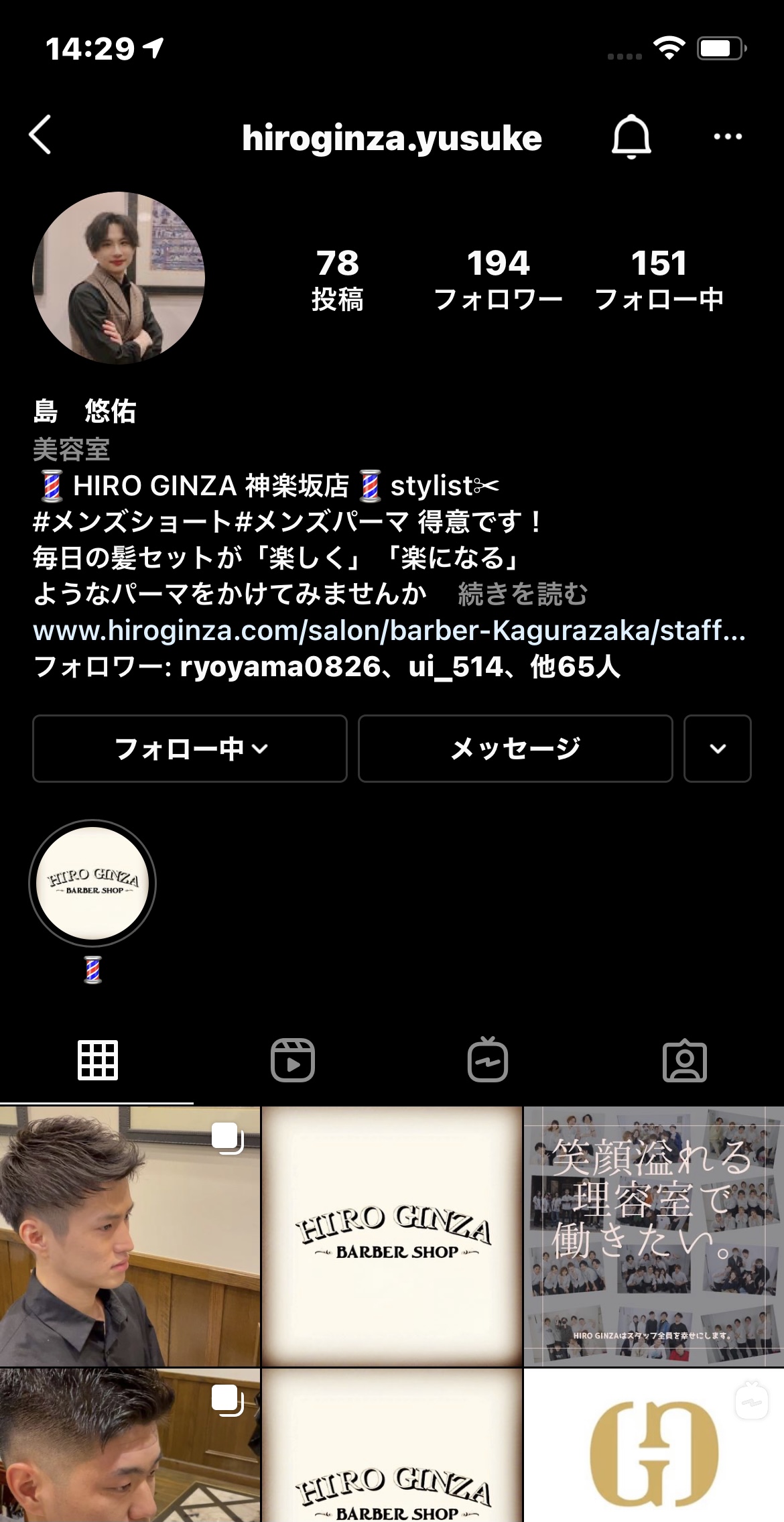Open the gold G logo post
Screen dimensions: 784x1522
pyautogui.click(x=653, y=1448)
